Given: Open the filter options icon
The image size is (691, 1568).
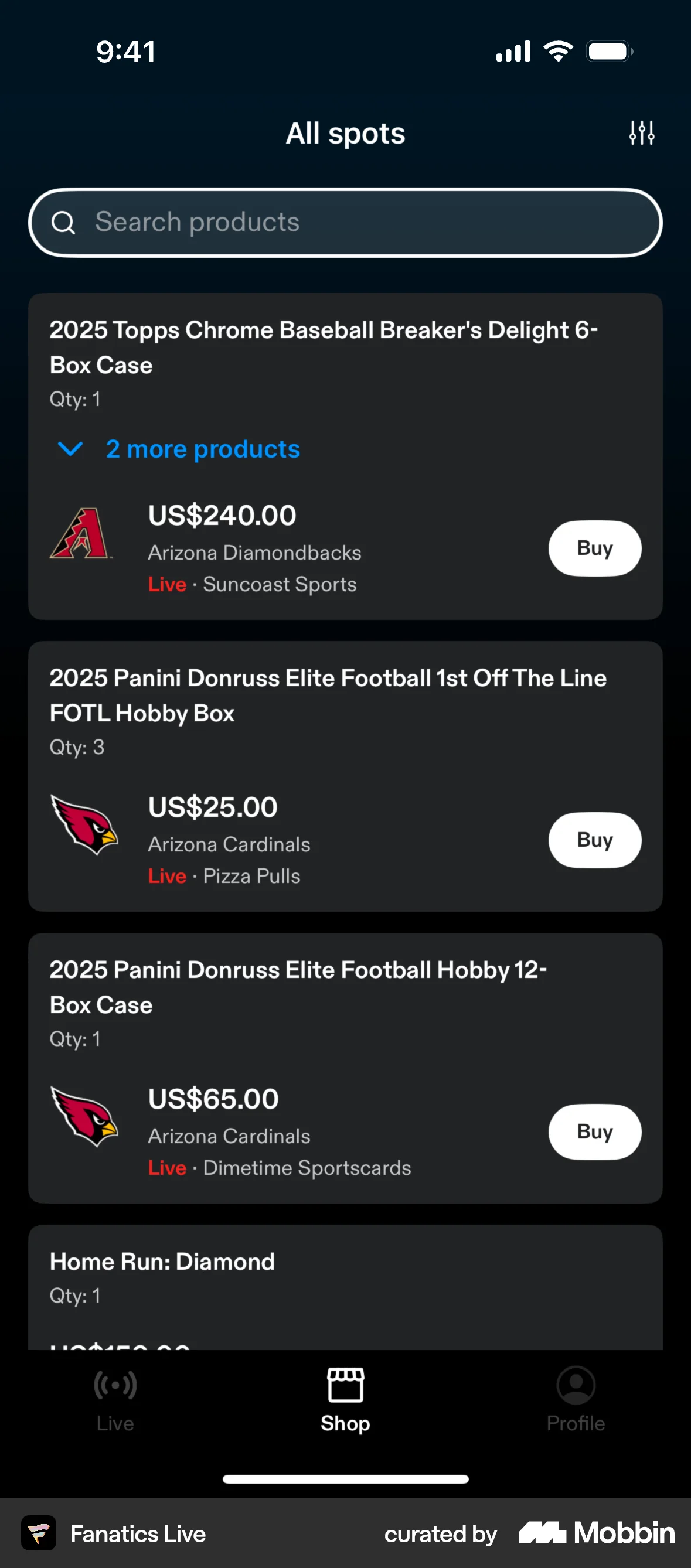Looking at the screenshot, I should (x=642, y=132).
